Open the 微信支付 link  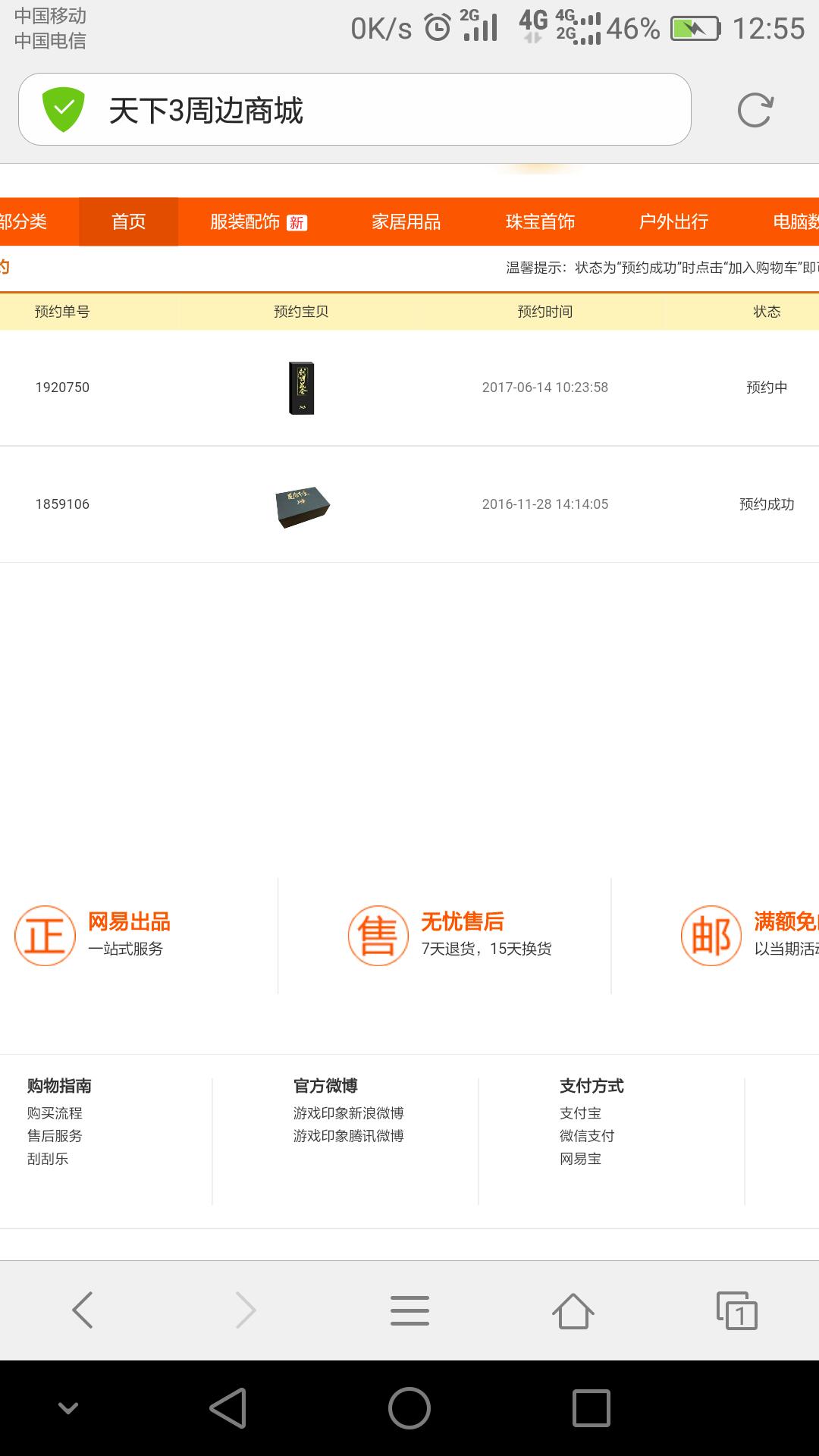tap(587, 1136)
